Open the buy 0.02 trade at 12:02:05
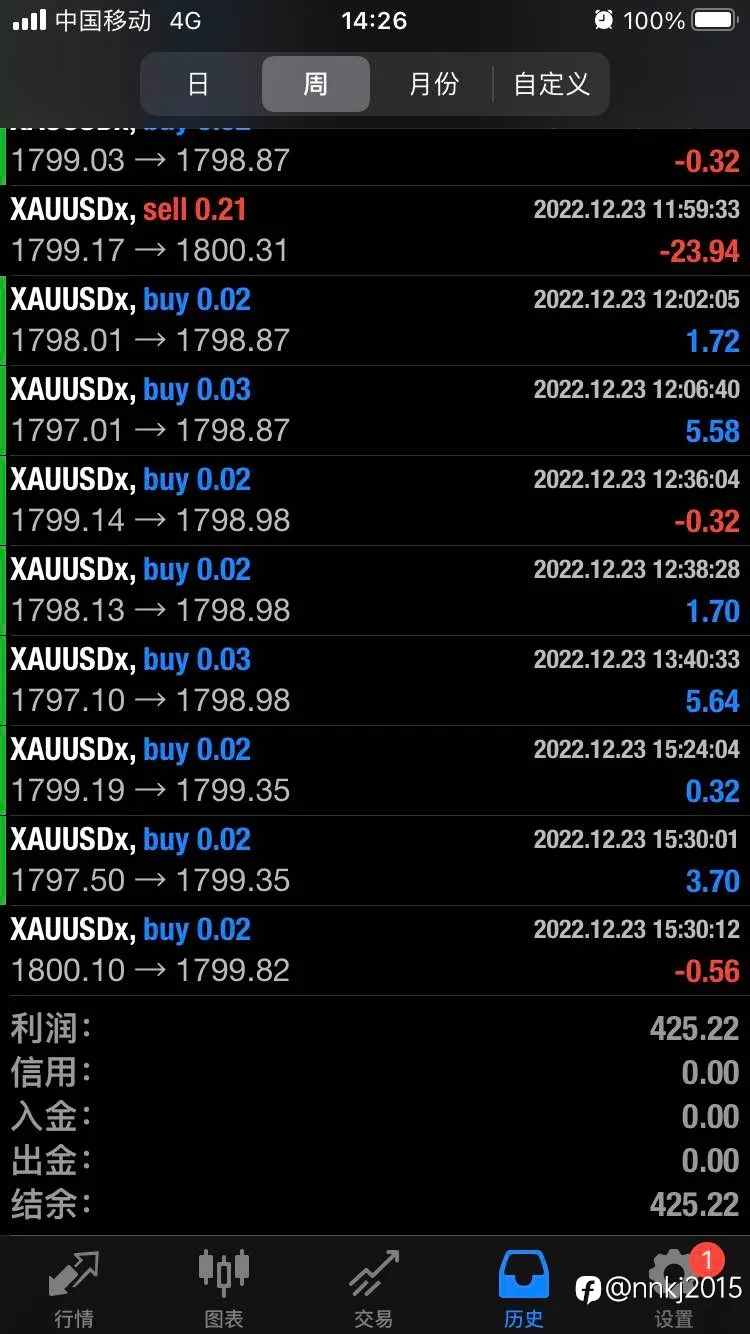This screenshot has width=750, height=1334. coord(375,321)
